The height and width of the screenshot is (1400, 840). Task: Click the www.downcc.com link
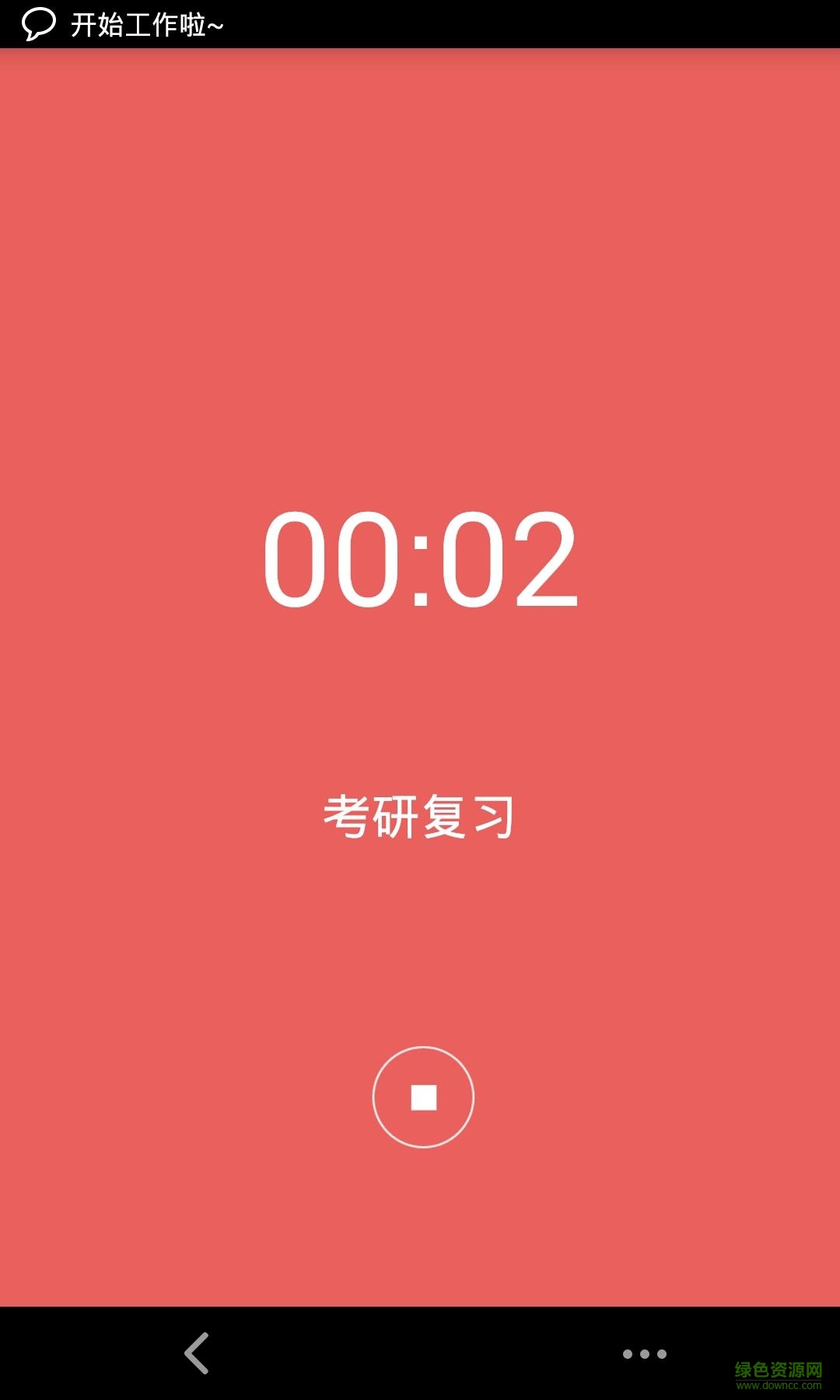(x=781, y=1384)
